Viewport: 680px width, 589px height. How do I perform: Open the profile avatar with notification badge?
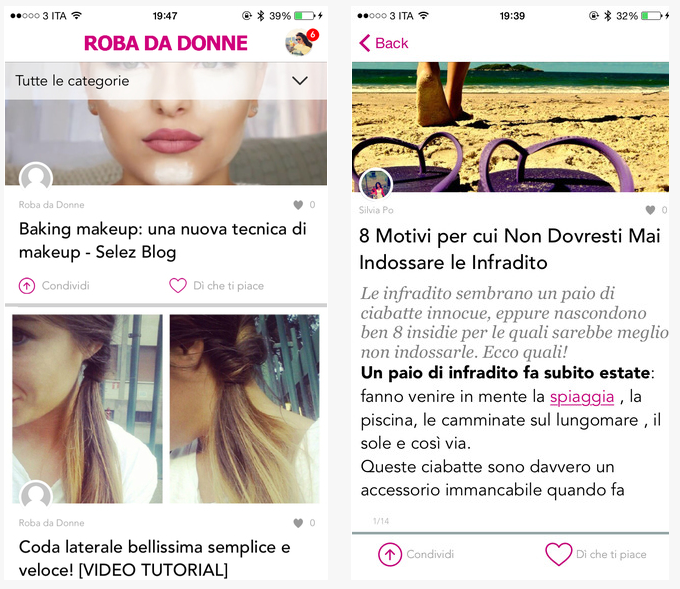point(300,43)
